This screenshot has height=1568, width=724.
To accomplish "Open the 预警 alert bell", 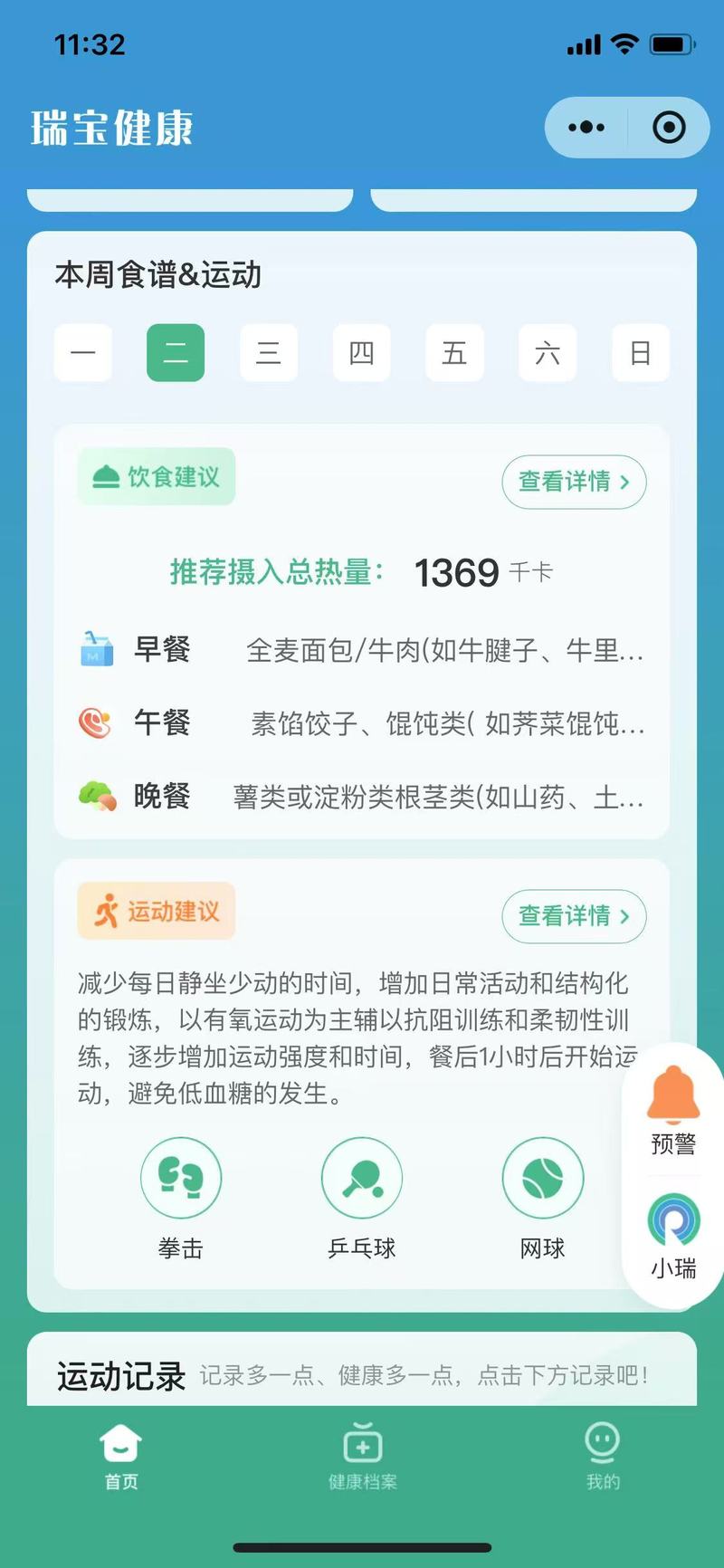I will tap(673, 1109).
